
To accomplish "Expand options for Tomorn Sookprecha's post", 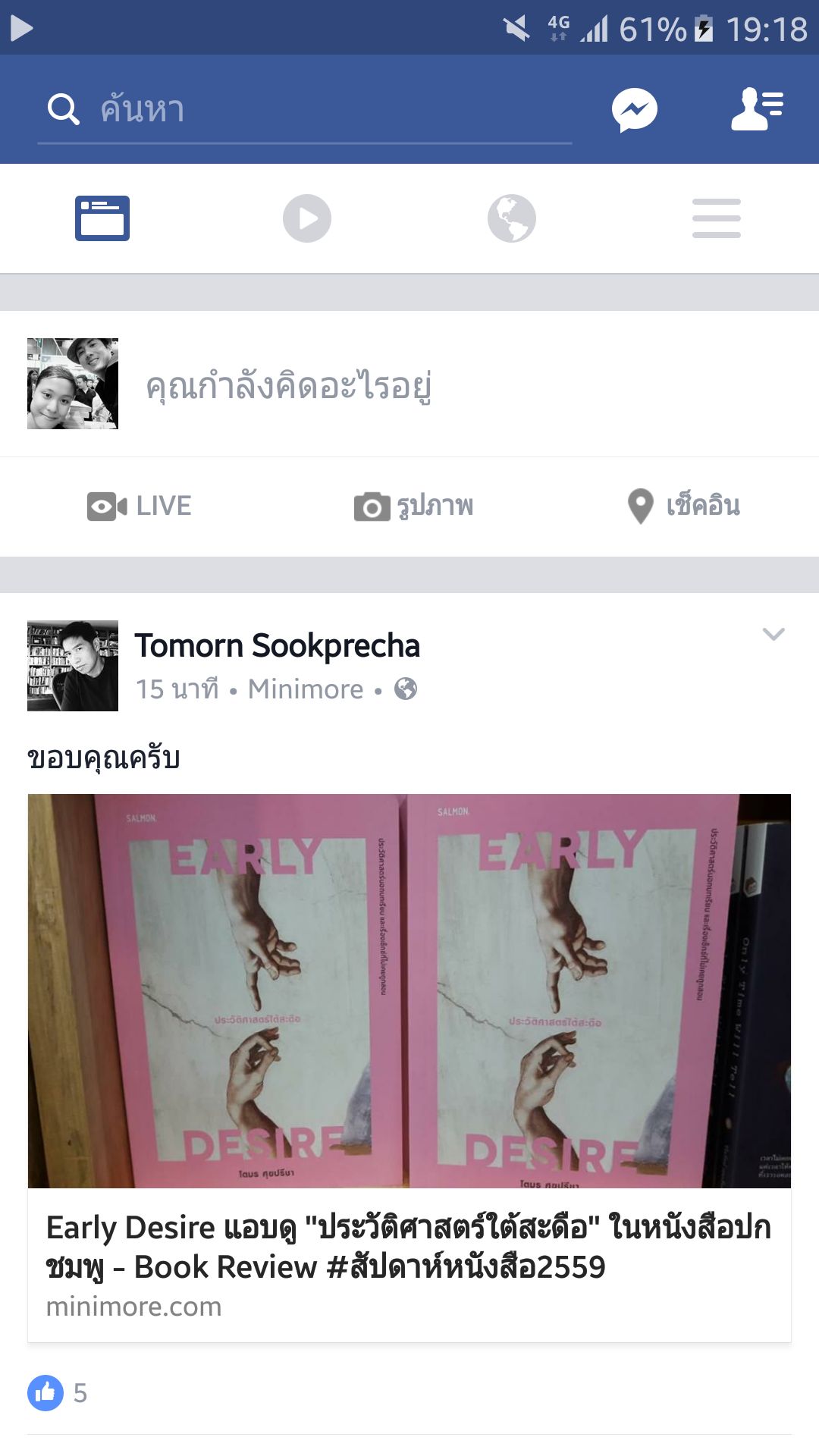I will pos(773,634).
